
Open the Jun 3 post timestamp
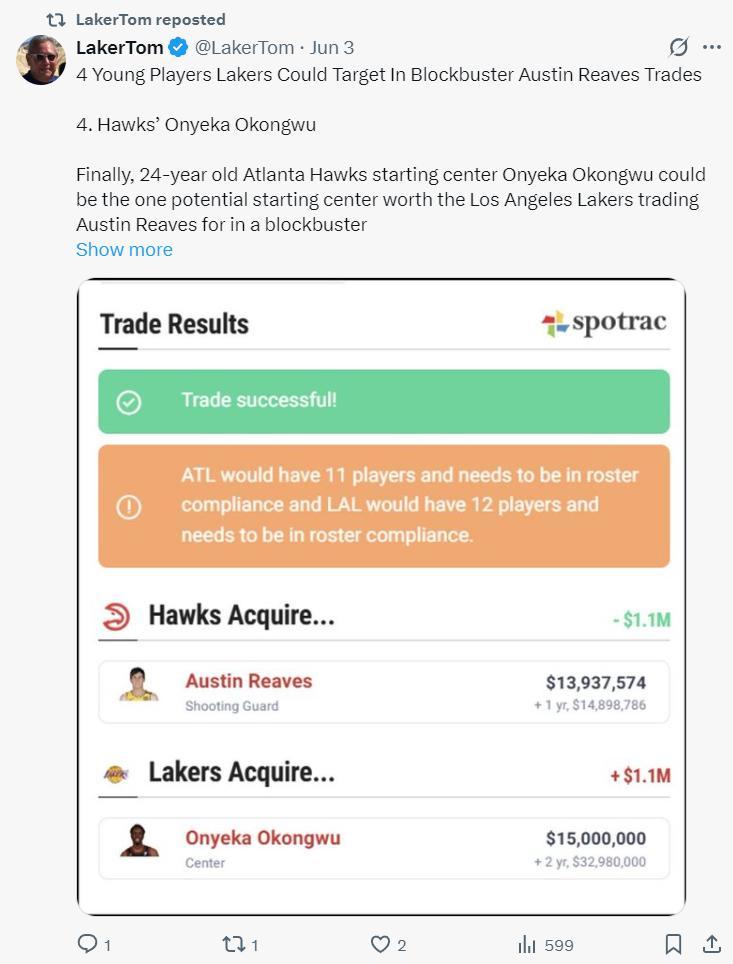tap(332, 47)
